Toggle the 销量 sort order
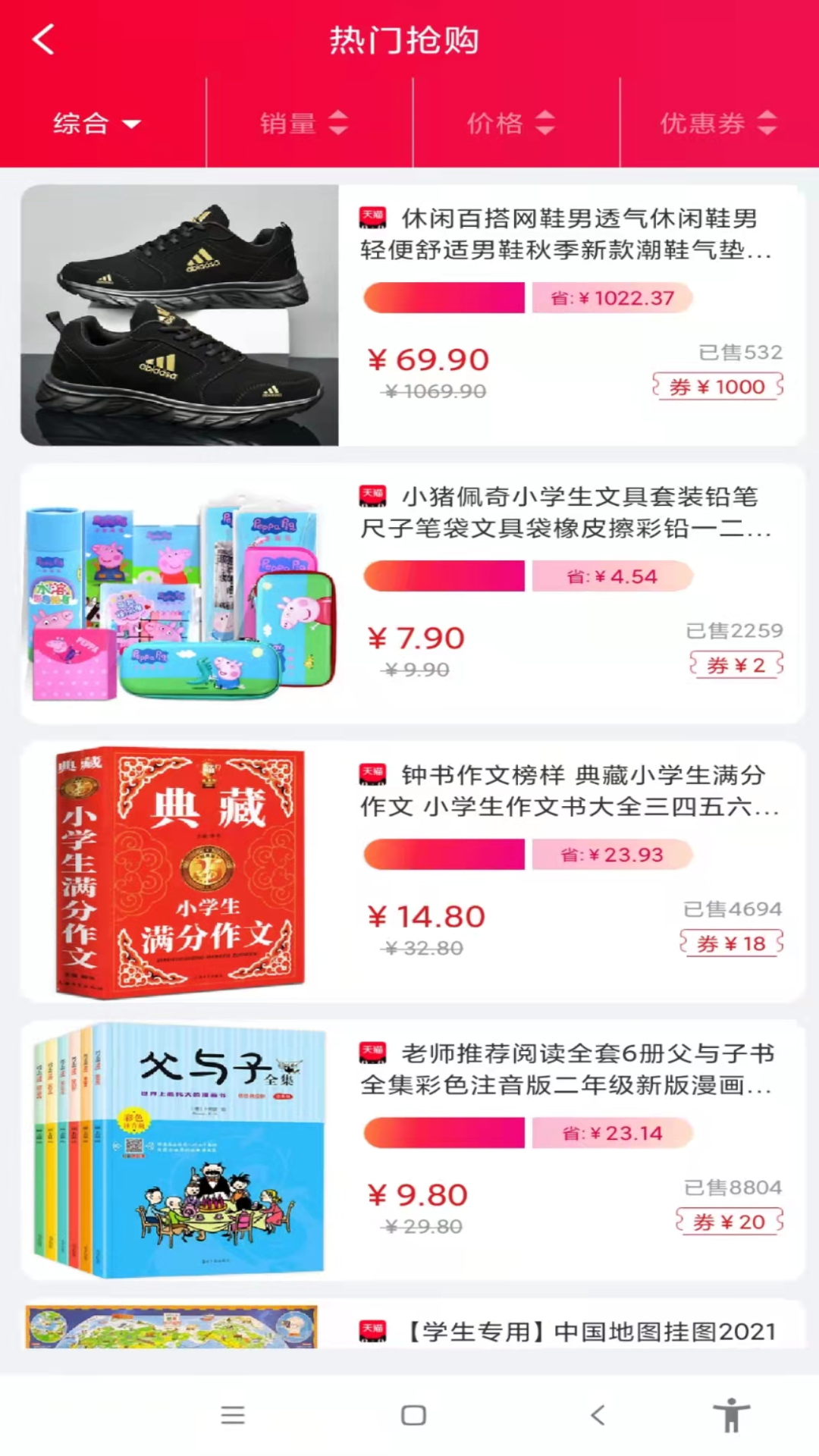Viewport: 819px width, 1456px height. pyautogui.click(x=338, y=124)
